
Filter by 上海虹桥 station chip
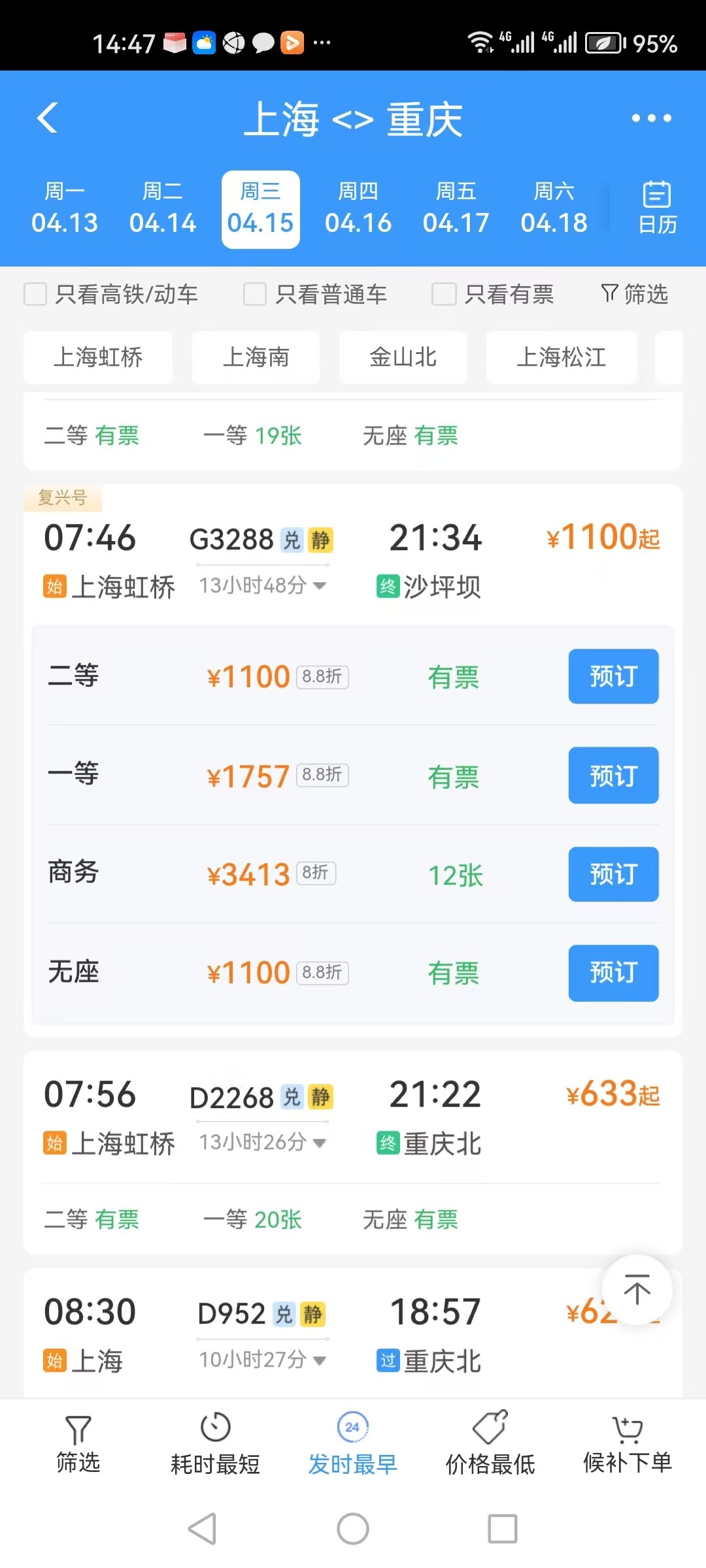point(98,357)
